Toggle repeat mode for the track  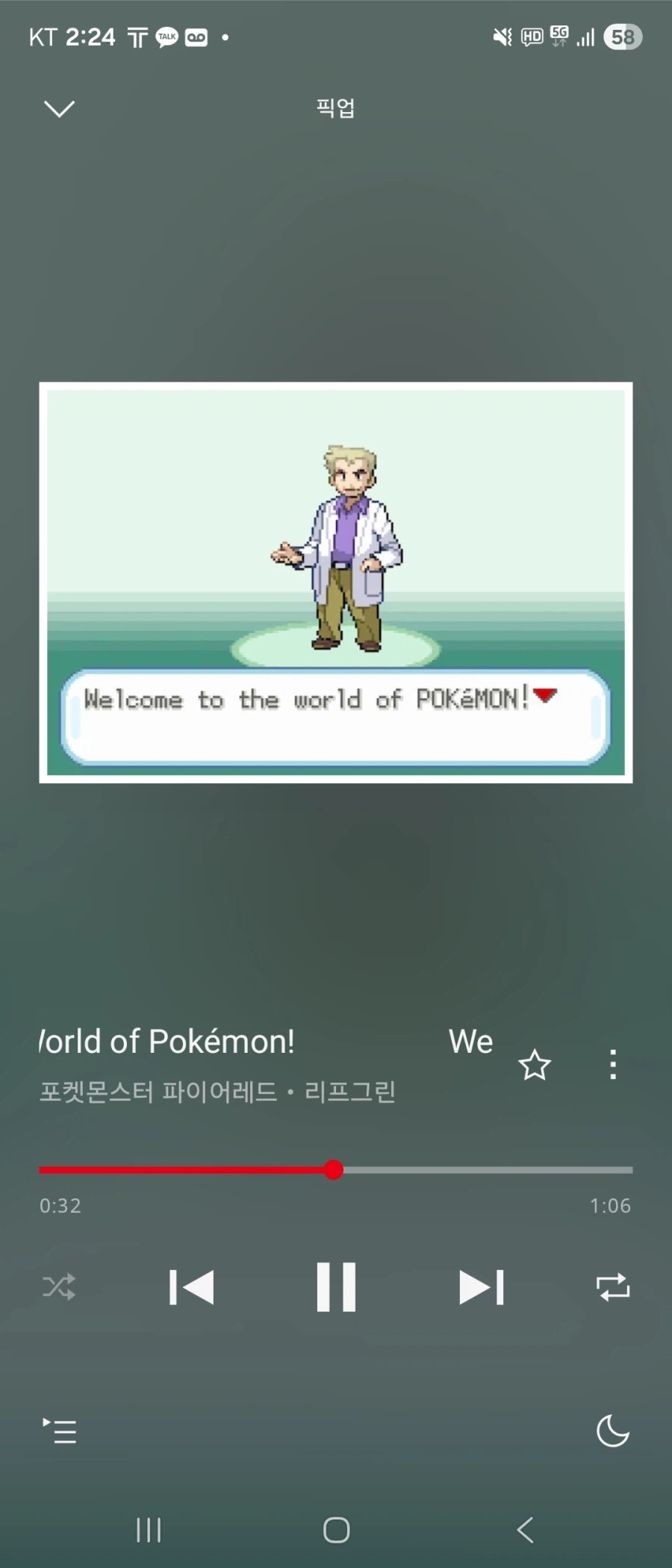613,1286
